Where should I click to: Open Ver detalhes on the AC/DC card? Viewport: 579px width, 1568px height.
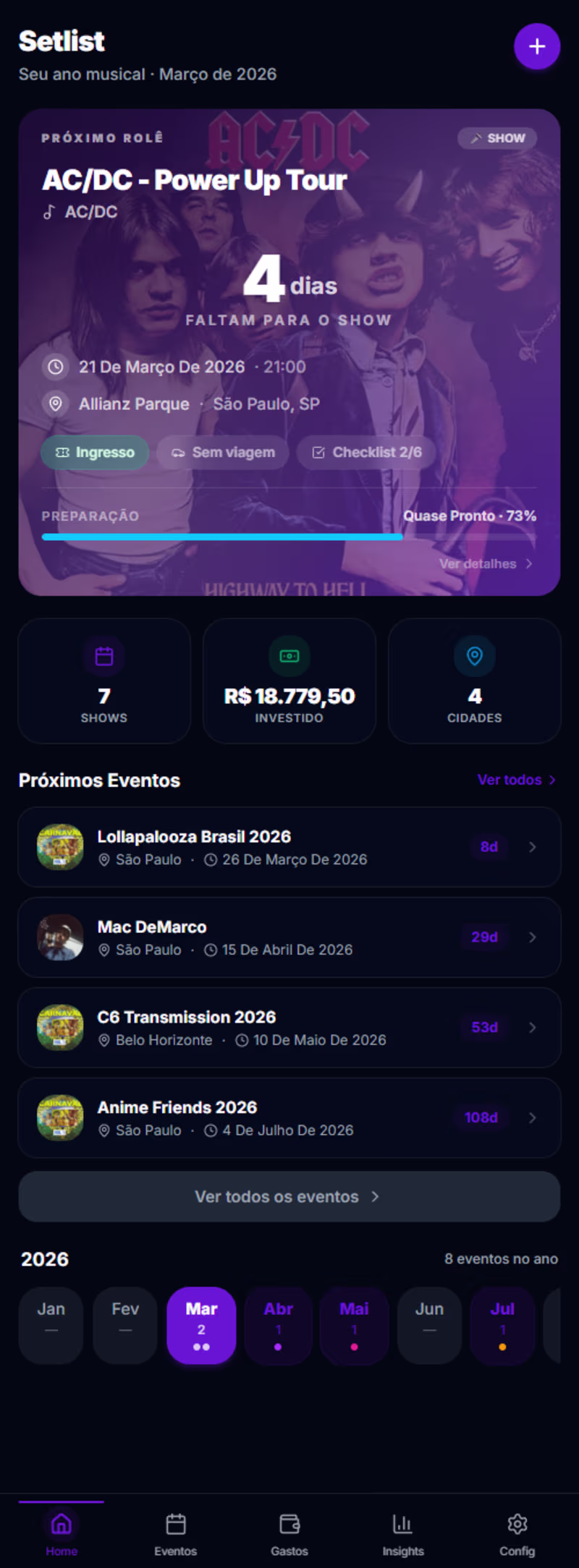(486, 563)
